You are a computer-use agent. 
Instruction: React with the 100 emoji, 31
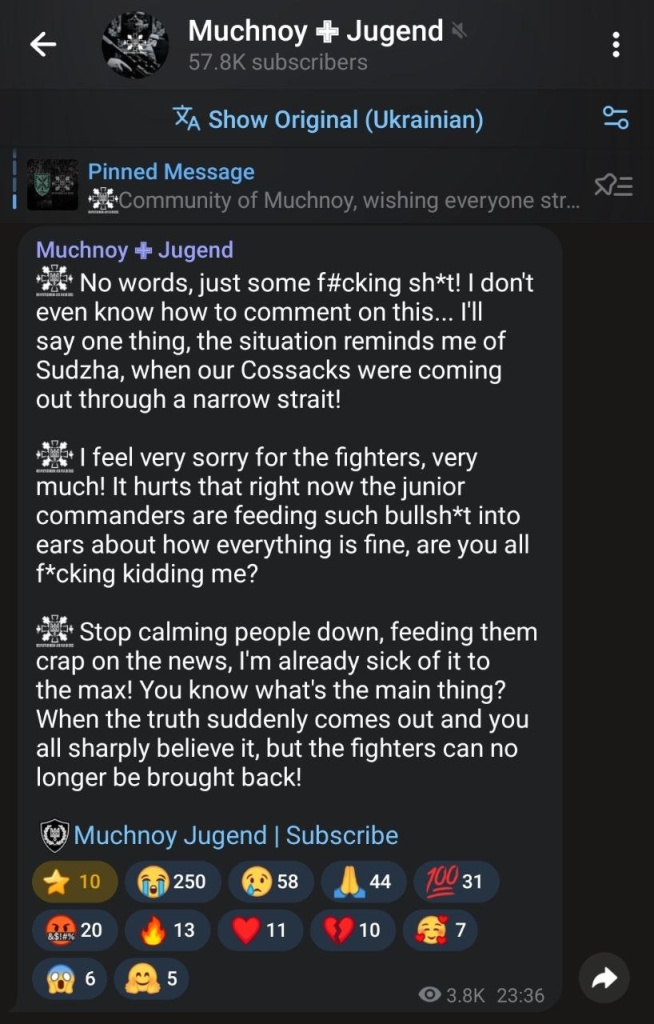pos(455,882)
